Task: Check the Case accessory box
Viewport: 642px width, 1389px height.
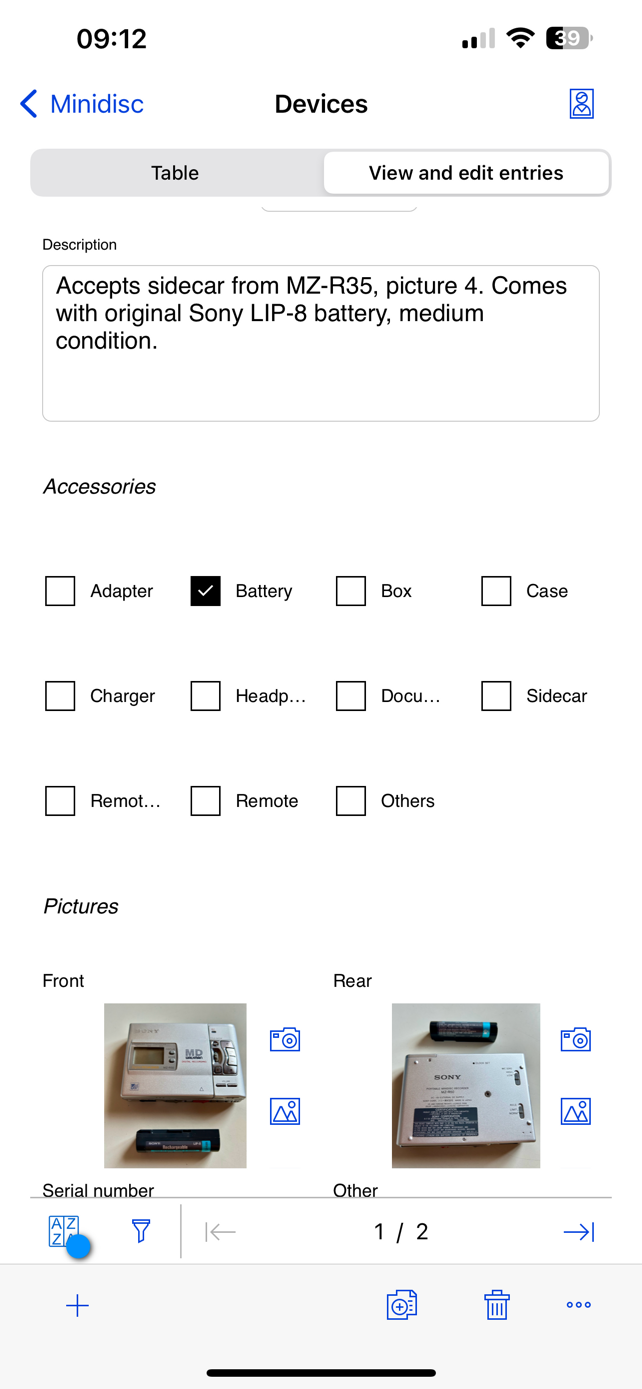Action: (x=496, y=591)
